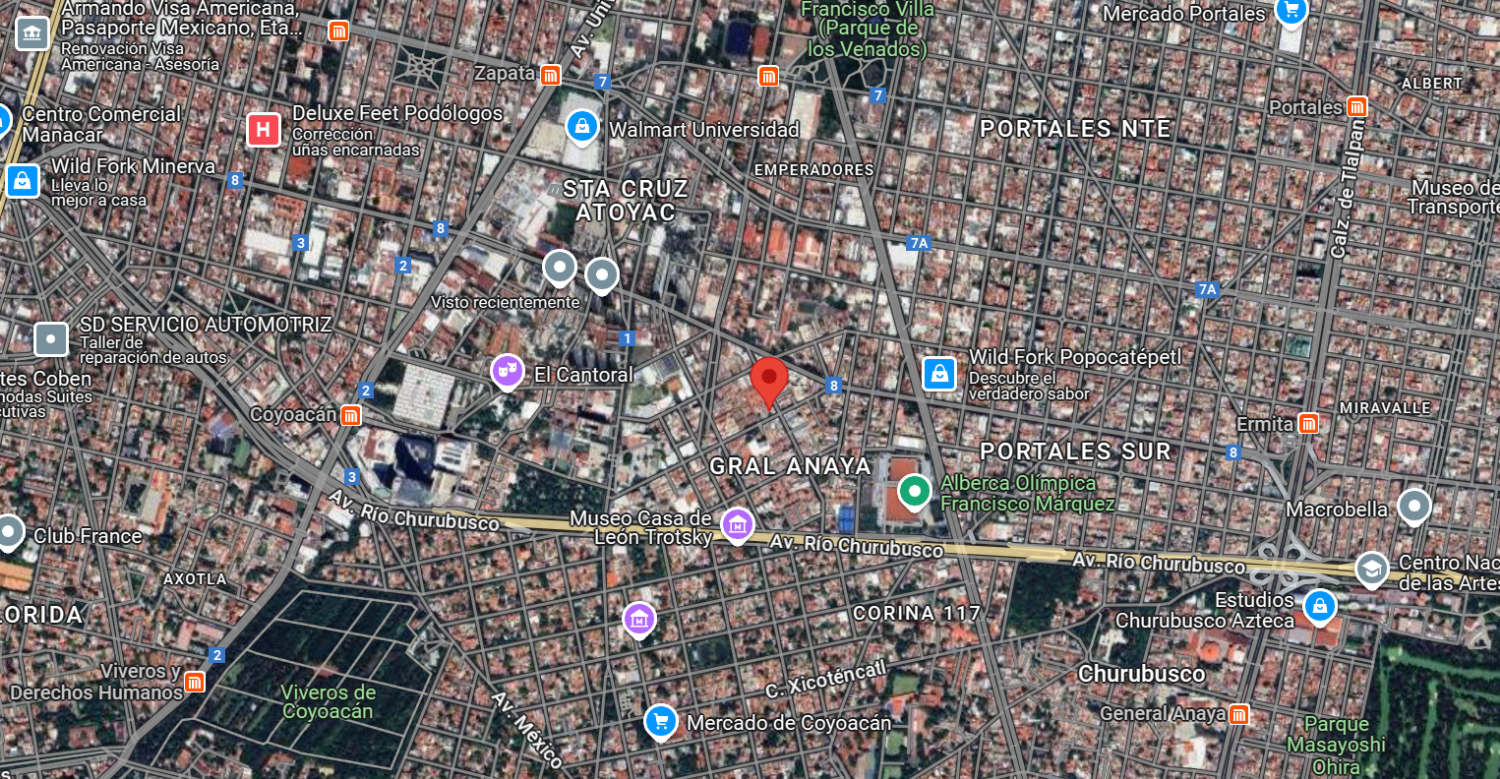Open the SD Servicio Automotriz marker

click(51, 339)
